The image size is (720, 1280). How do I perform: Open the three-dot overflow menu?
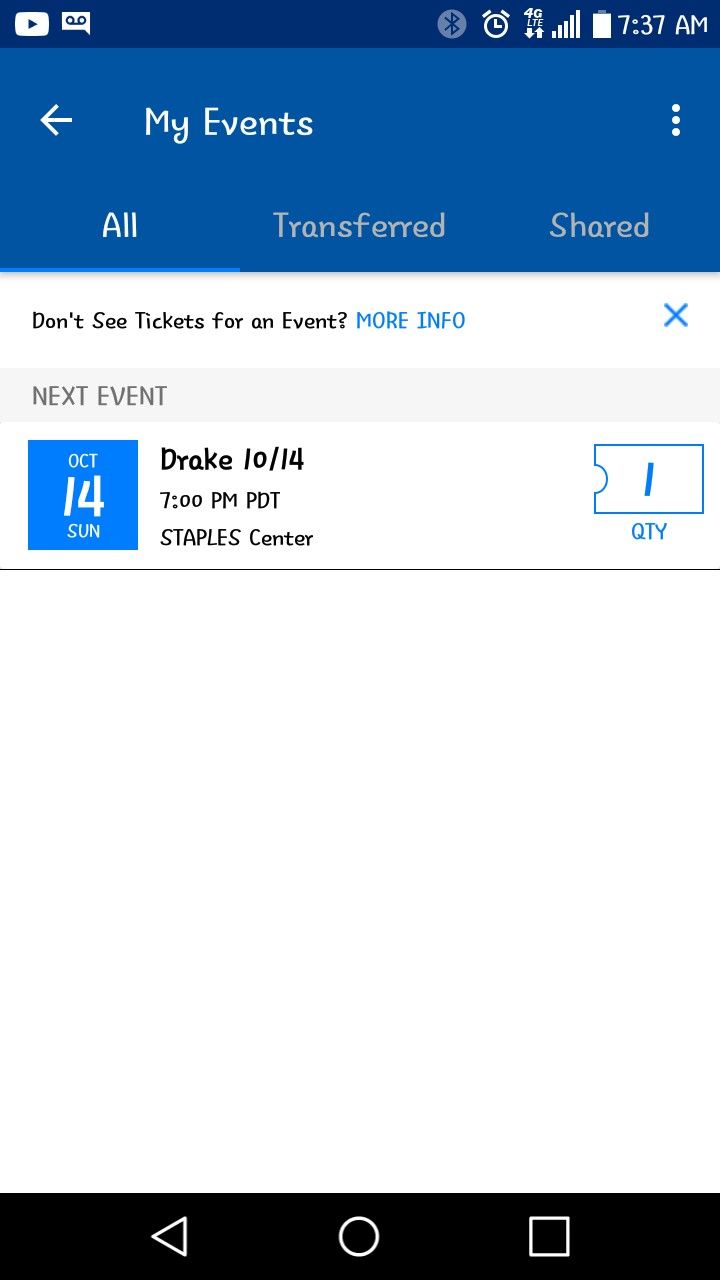(x=676, y=121)
